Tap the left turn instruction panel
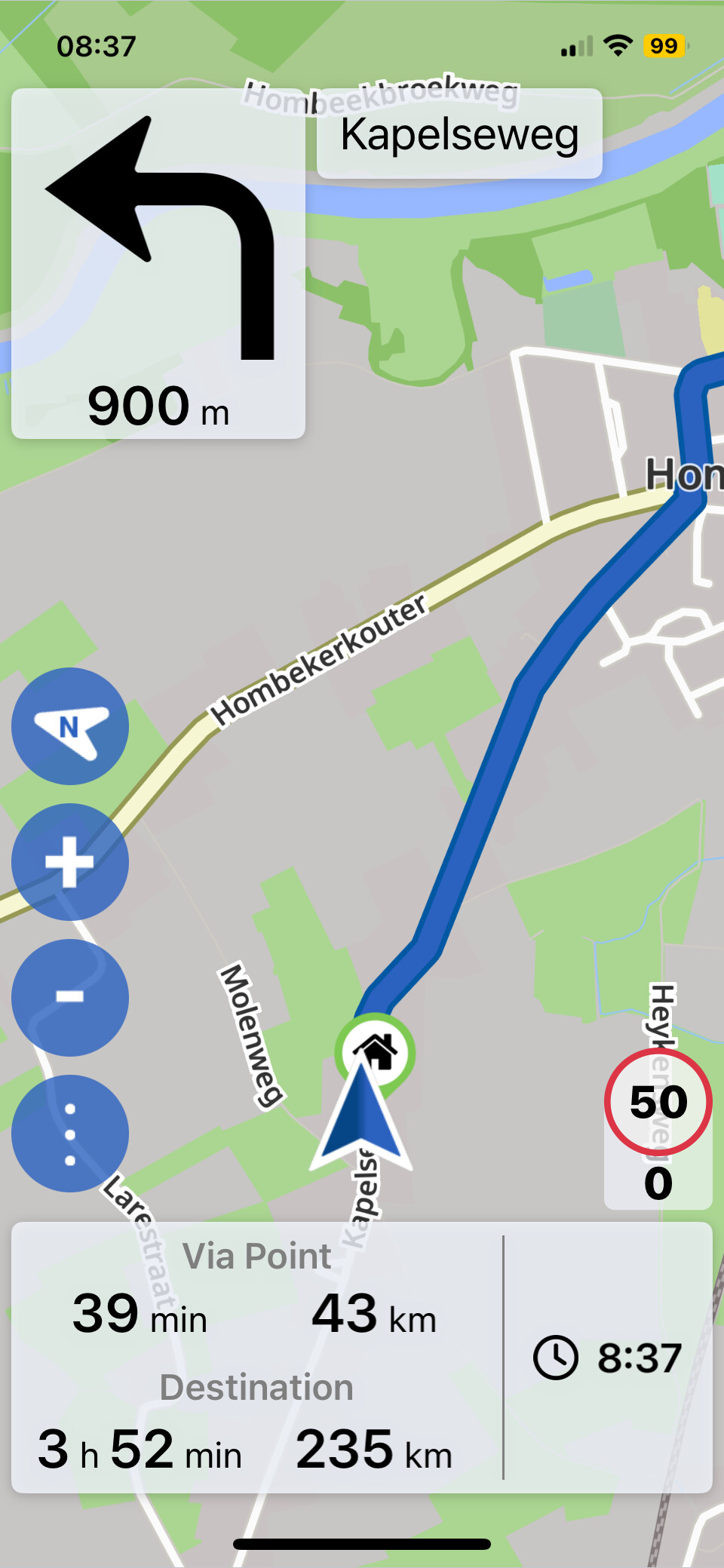Image resolution: width=724 pixels, height=1568 pixels. [x=158, y=263]
